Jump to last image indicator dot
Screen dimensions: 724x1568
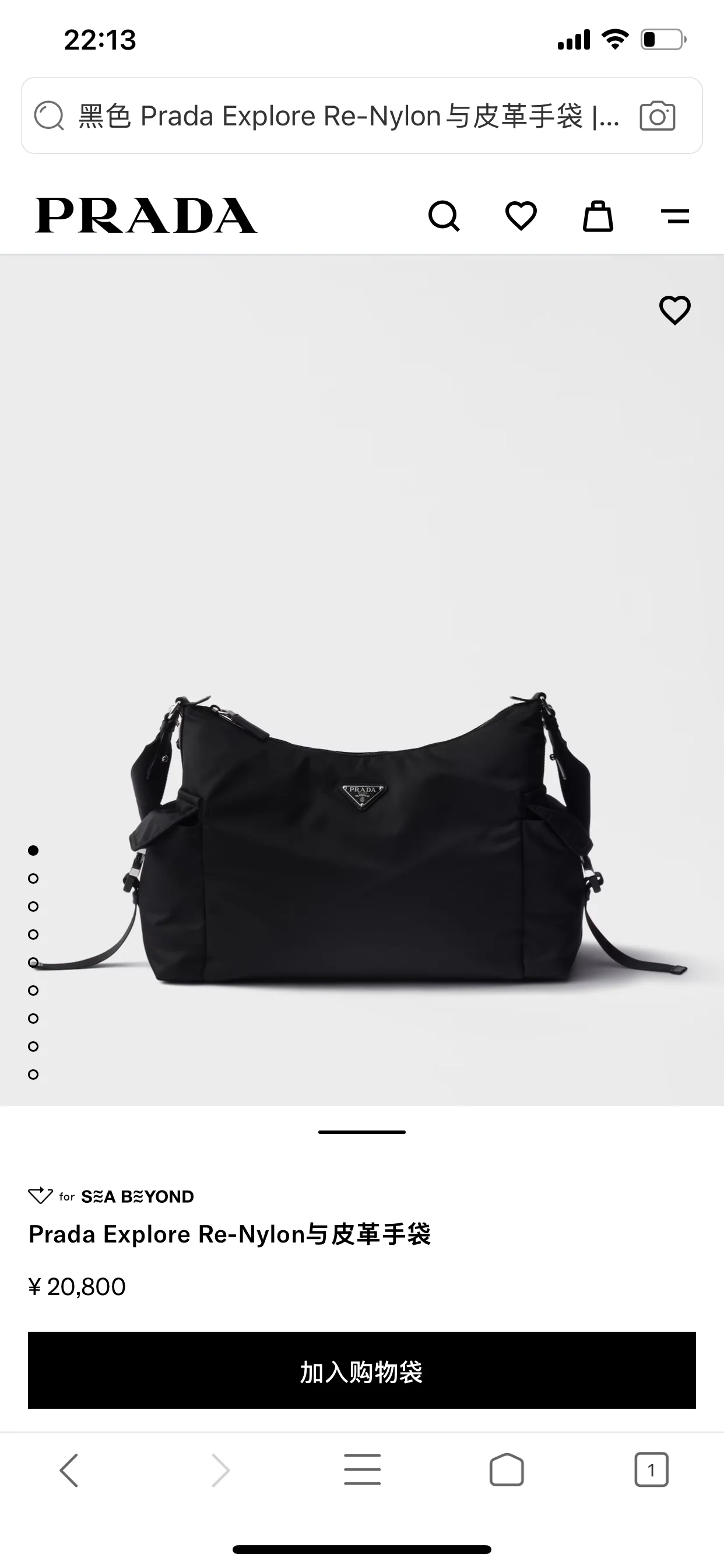coord(33,1074)
